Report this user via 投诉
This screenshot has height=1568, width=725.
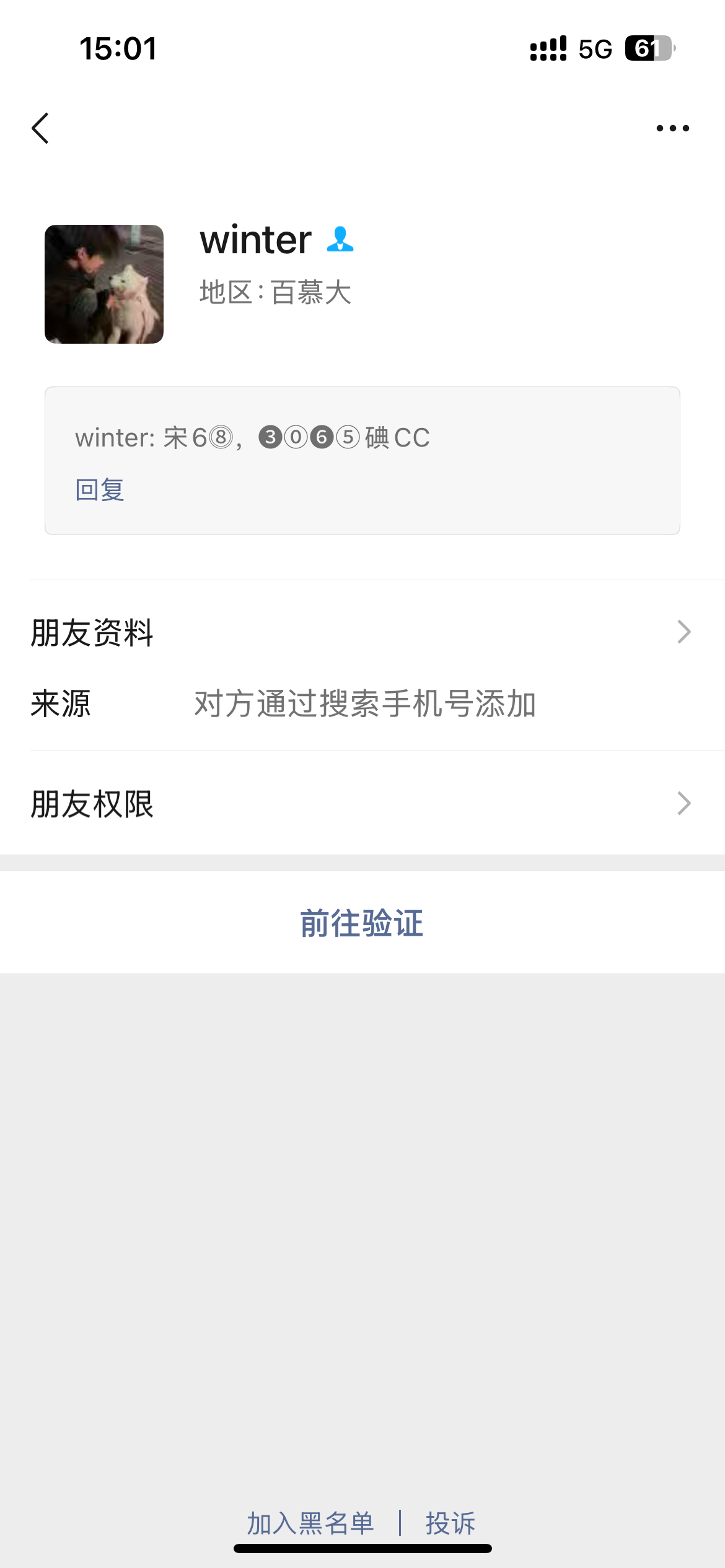(x=450, y=1523)
